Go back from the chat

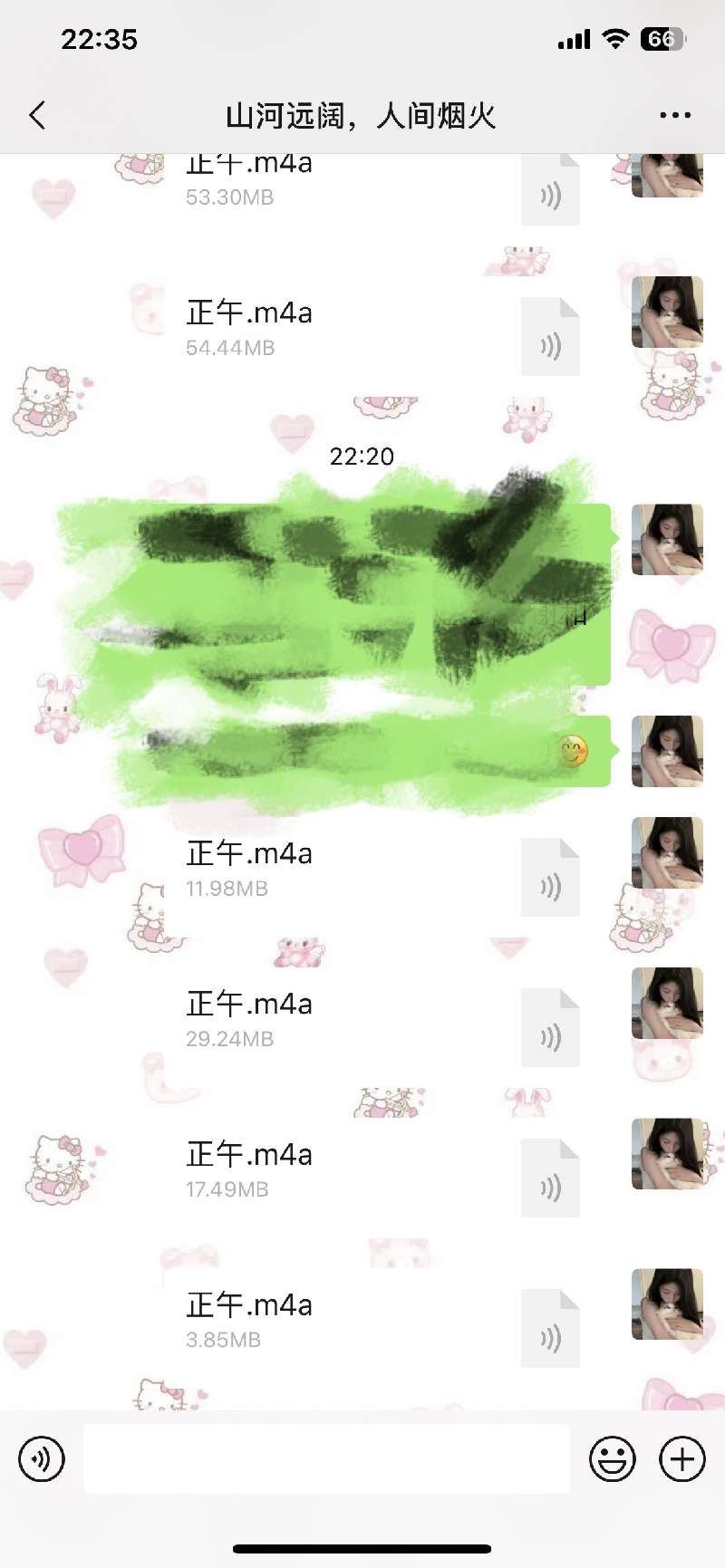[37, 115]
